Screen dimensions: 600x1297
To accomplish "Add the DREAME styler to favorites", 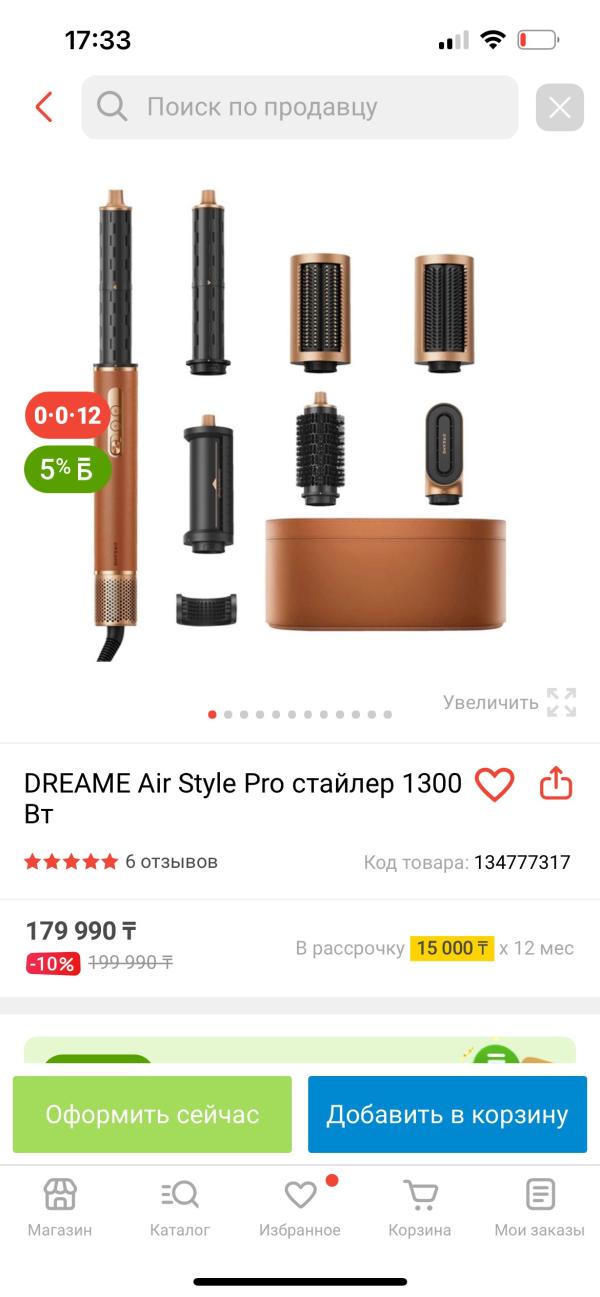I will tap(494, 784).
